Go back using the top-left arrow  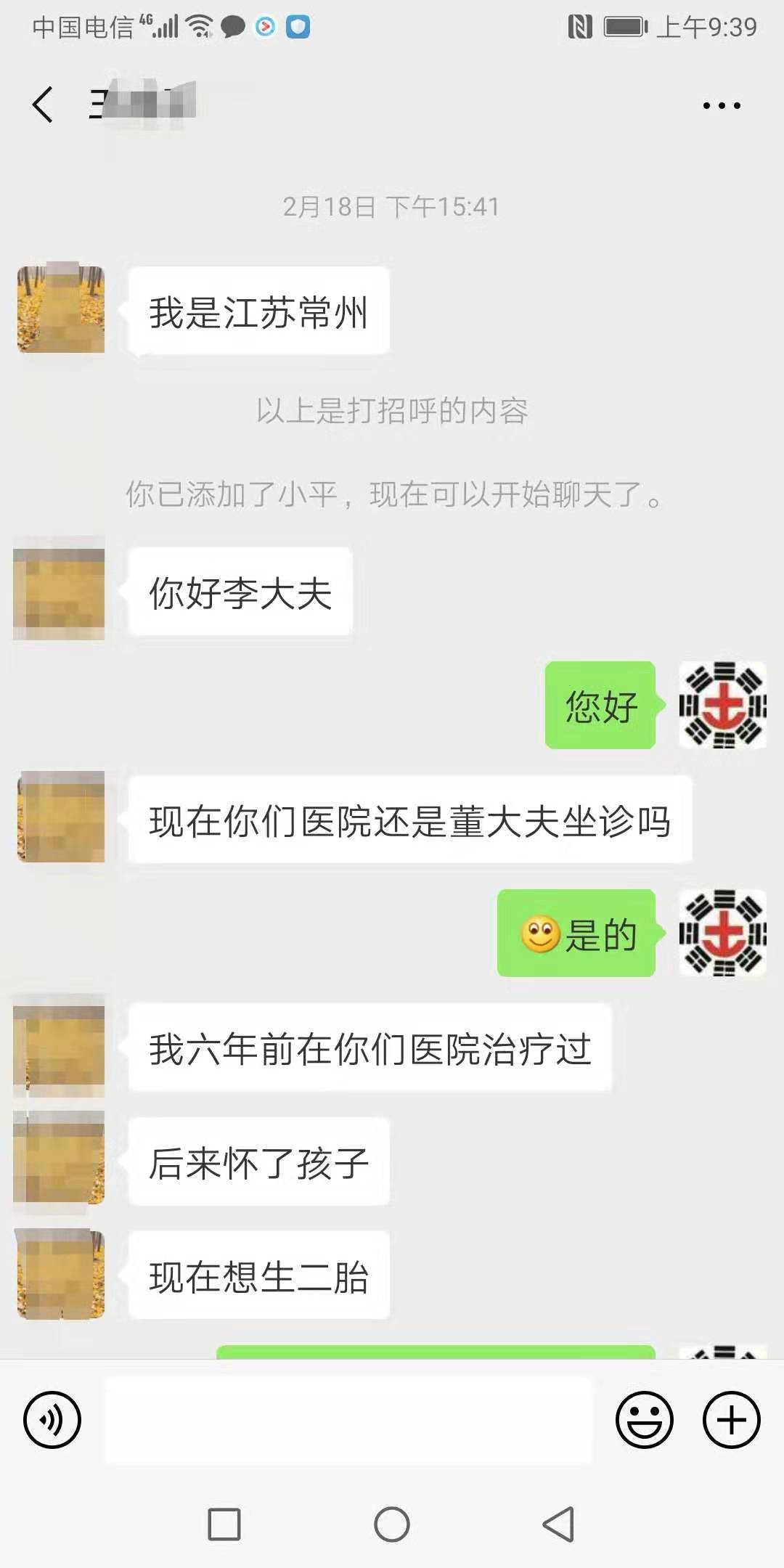(43, 105)
